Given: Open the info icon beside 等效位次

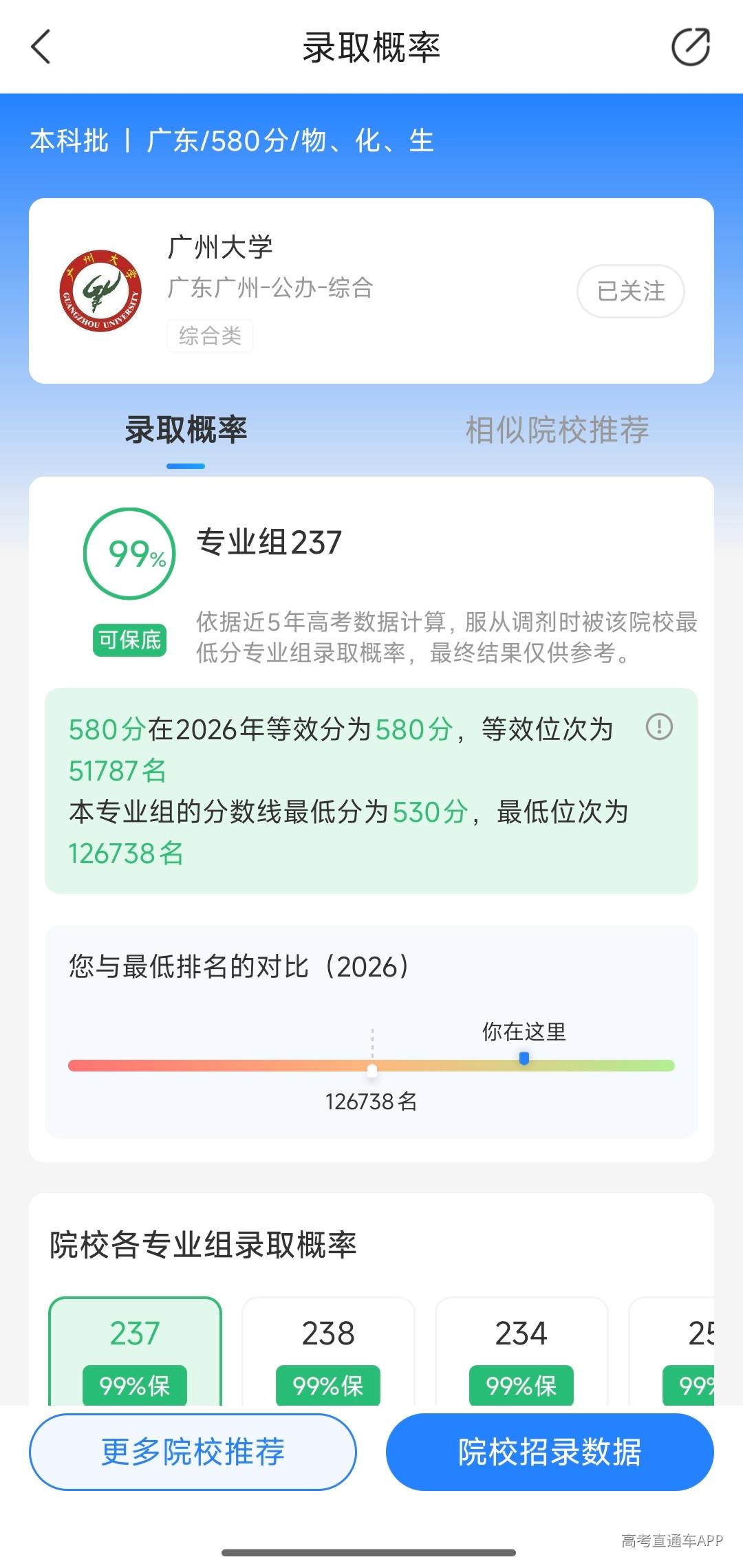Looking at the screenshot, I should click(x=659, y=726).
